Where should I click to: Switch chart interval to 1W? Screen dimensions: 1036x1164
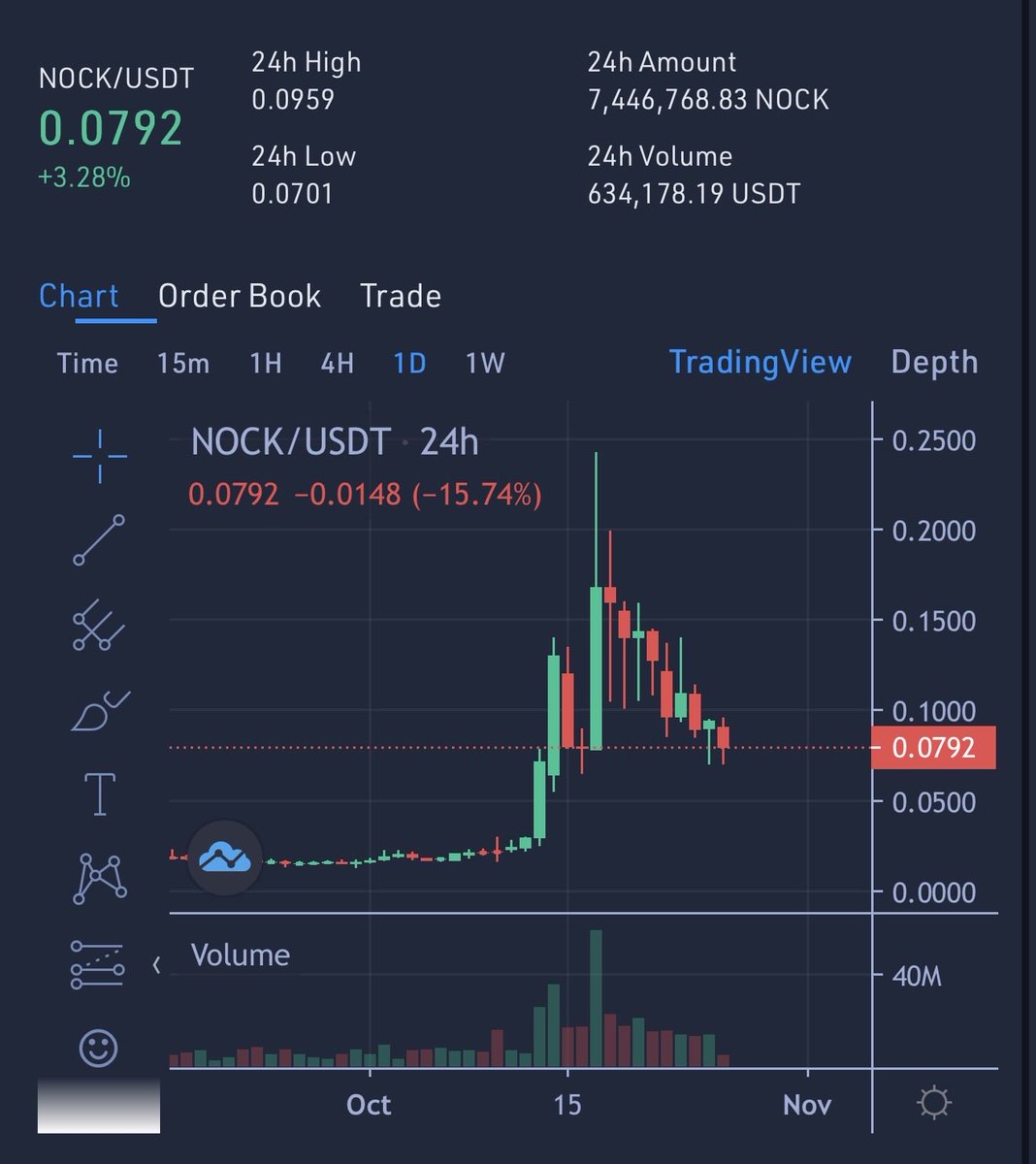coord(484,363)
